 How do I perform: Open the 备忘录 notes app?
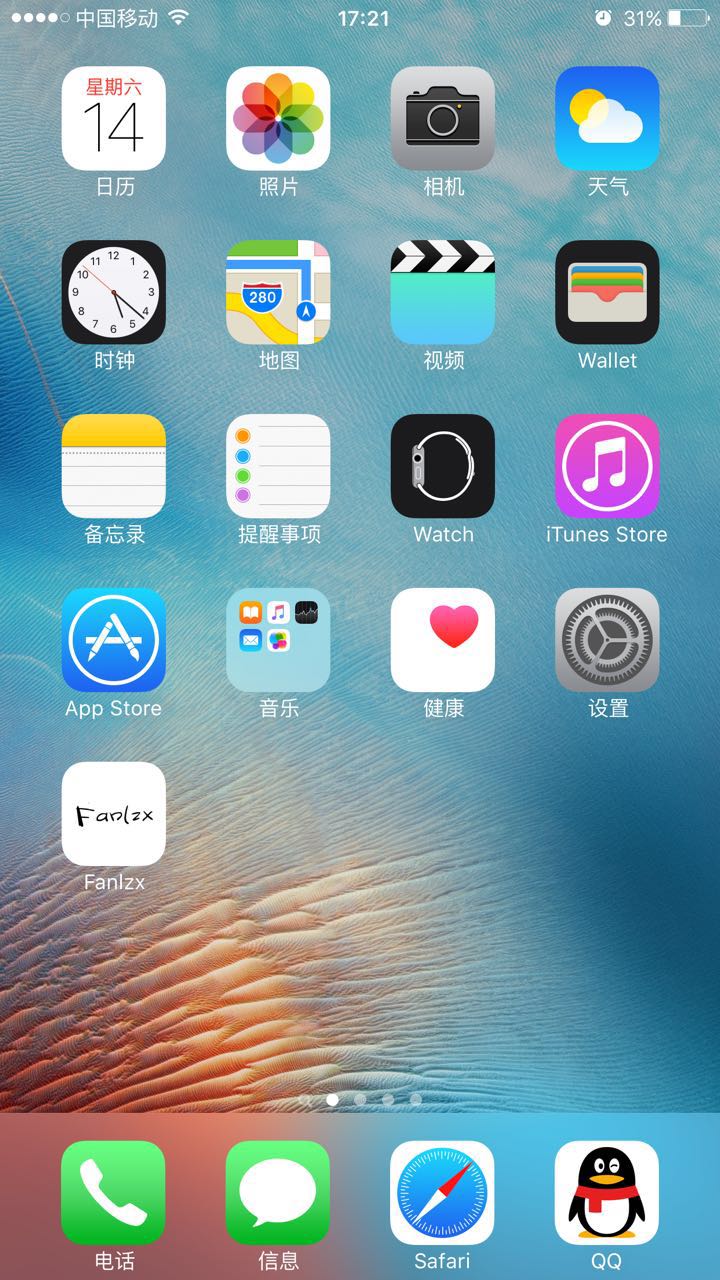[x=113, y=466]
